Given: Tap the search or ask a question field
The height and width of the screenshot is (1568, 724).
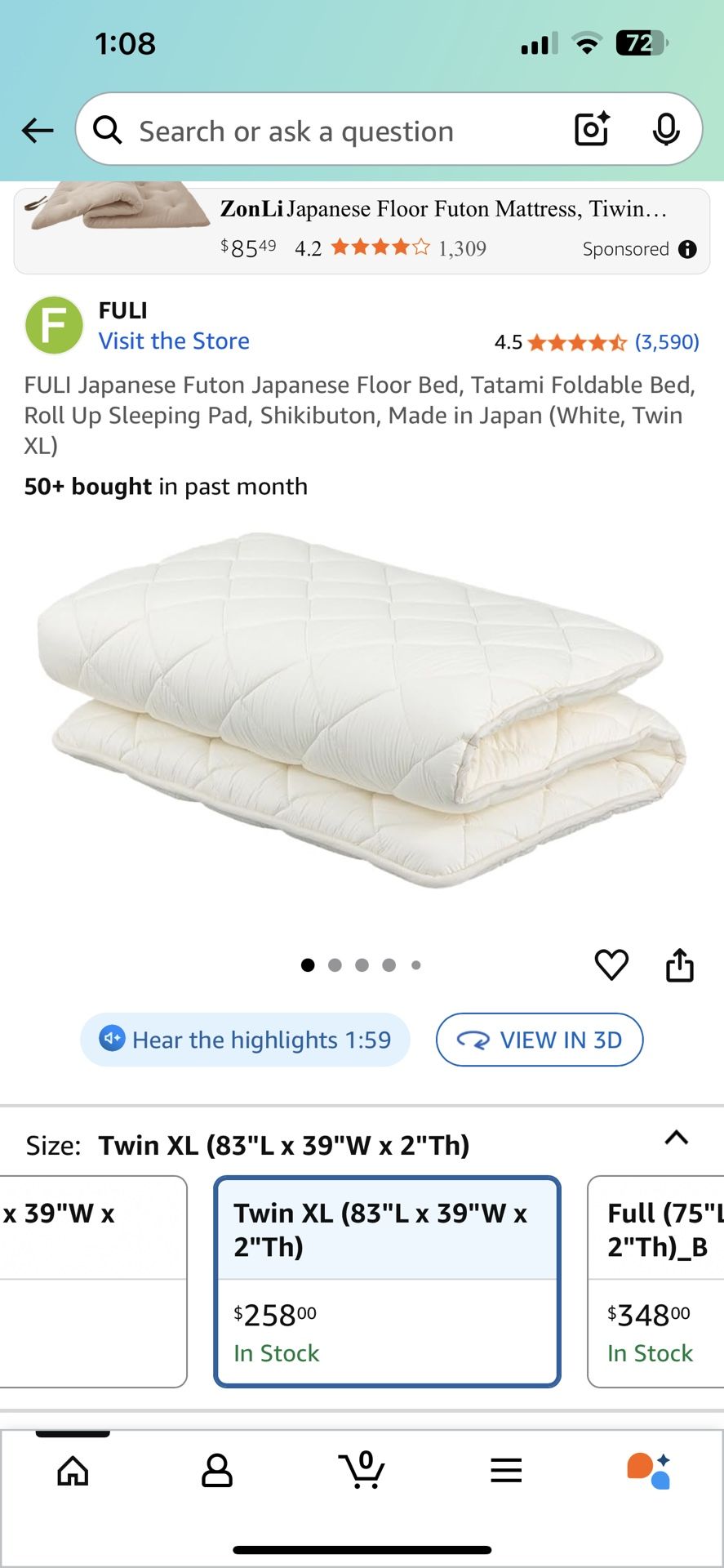Looking at the screenshot, I should click(326, 131).
